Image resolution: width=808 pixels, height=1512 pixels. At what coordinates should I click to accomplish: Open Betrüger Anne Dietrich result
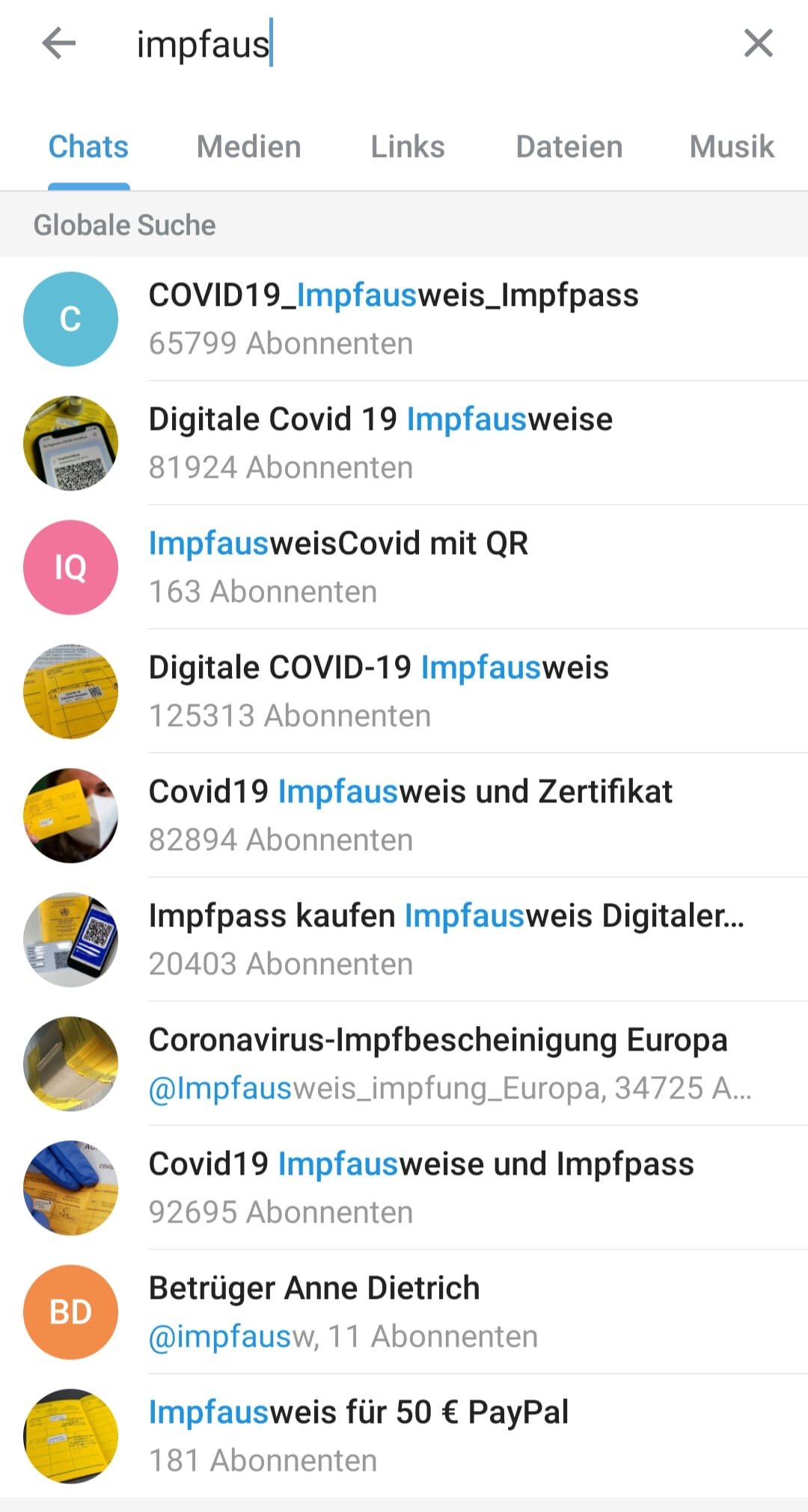(x=404, y=1312)
